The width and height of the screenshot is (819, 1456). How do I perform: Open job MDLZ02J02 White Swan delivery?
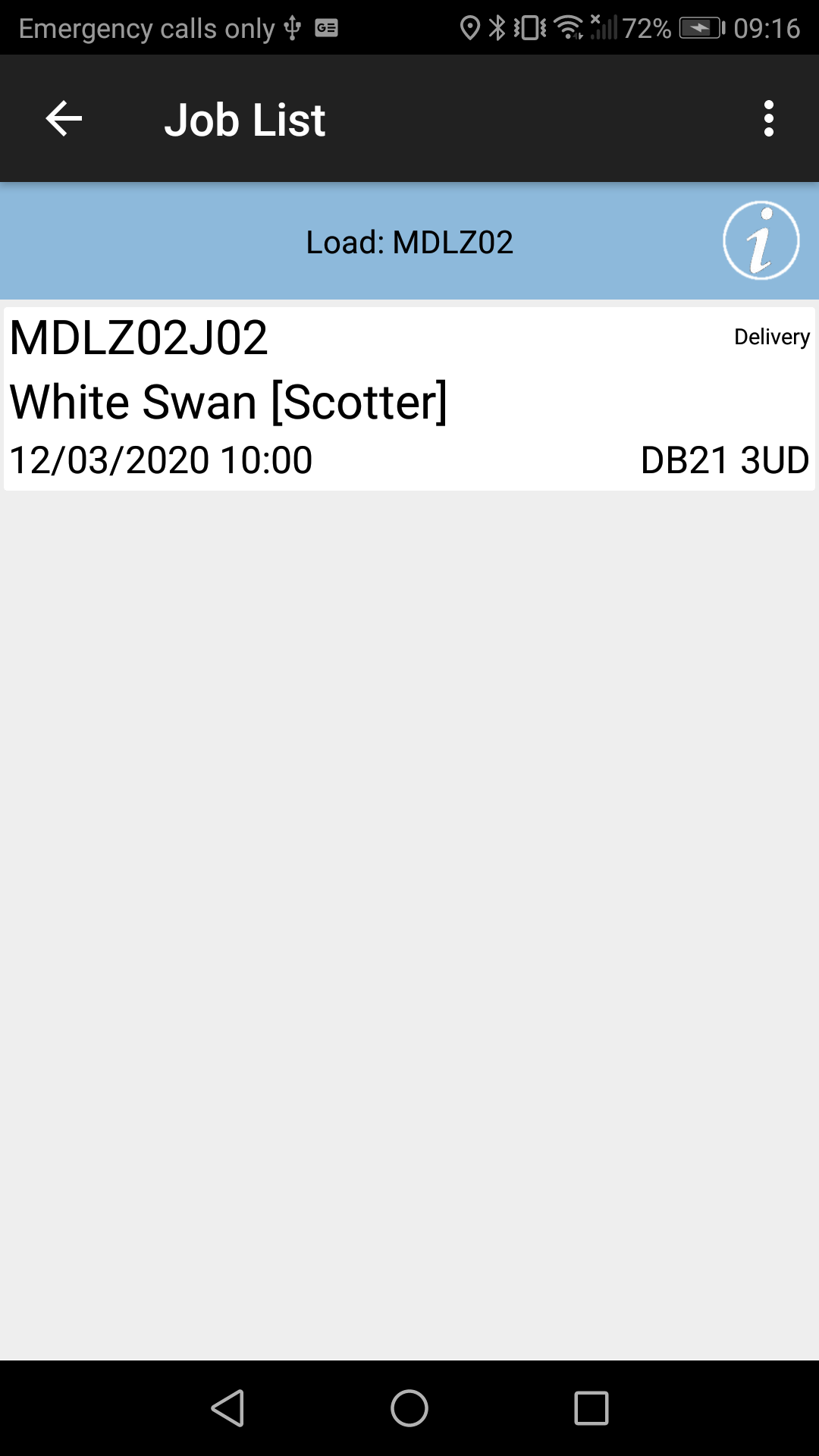tap(409, 399)
